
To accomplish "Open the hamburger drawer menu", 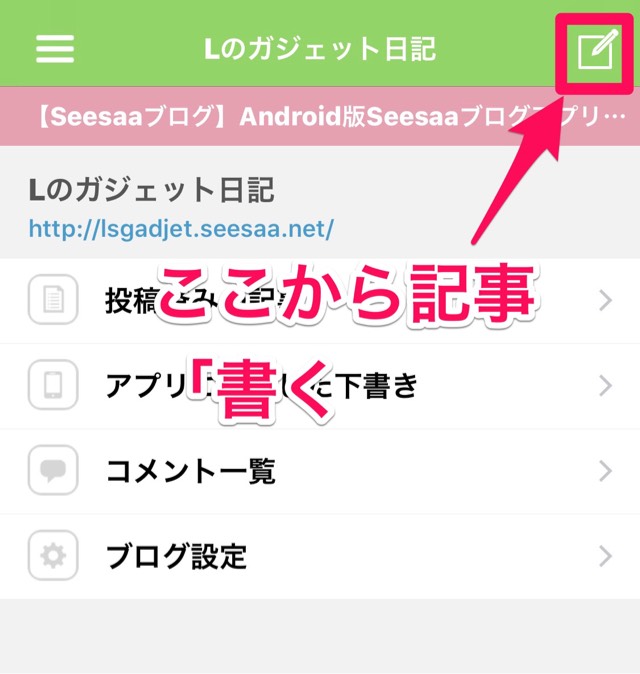I will point(55,48).
